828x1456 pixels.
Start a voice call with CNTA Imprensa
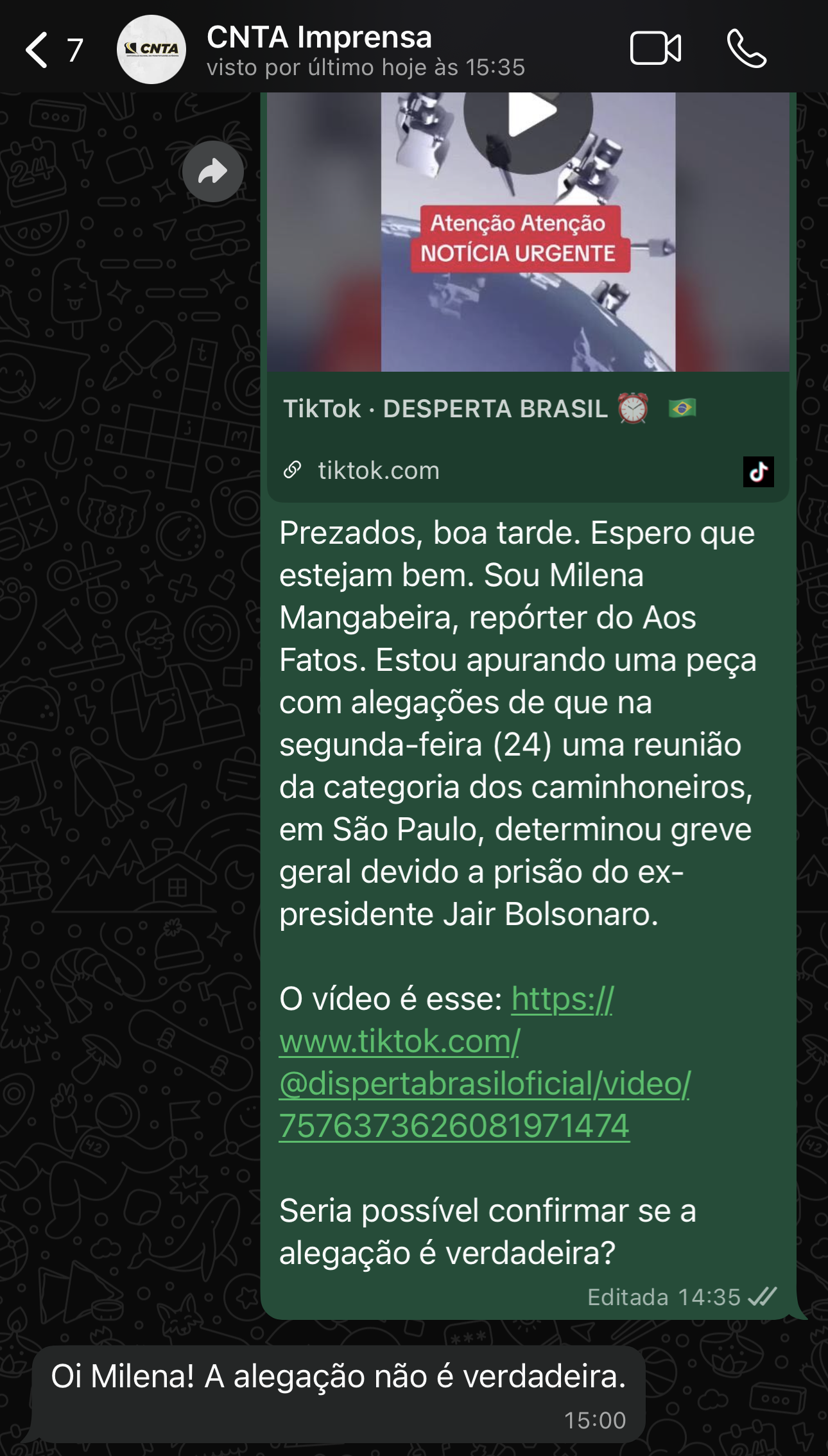746,49
